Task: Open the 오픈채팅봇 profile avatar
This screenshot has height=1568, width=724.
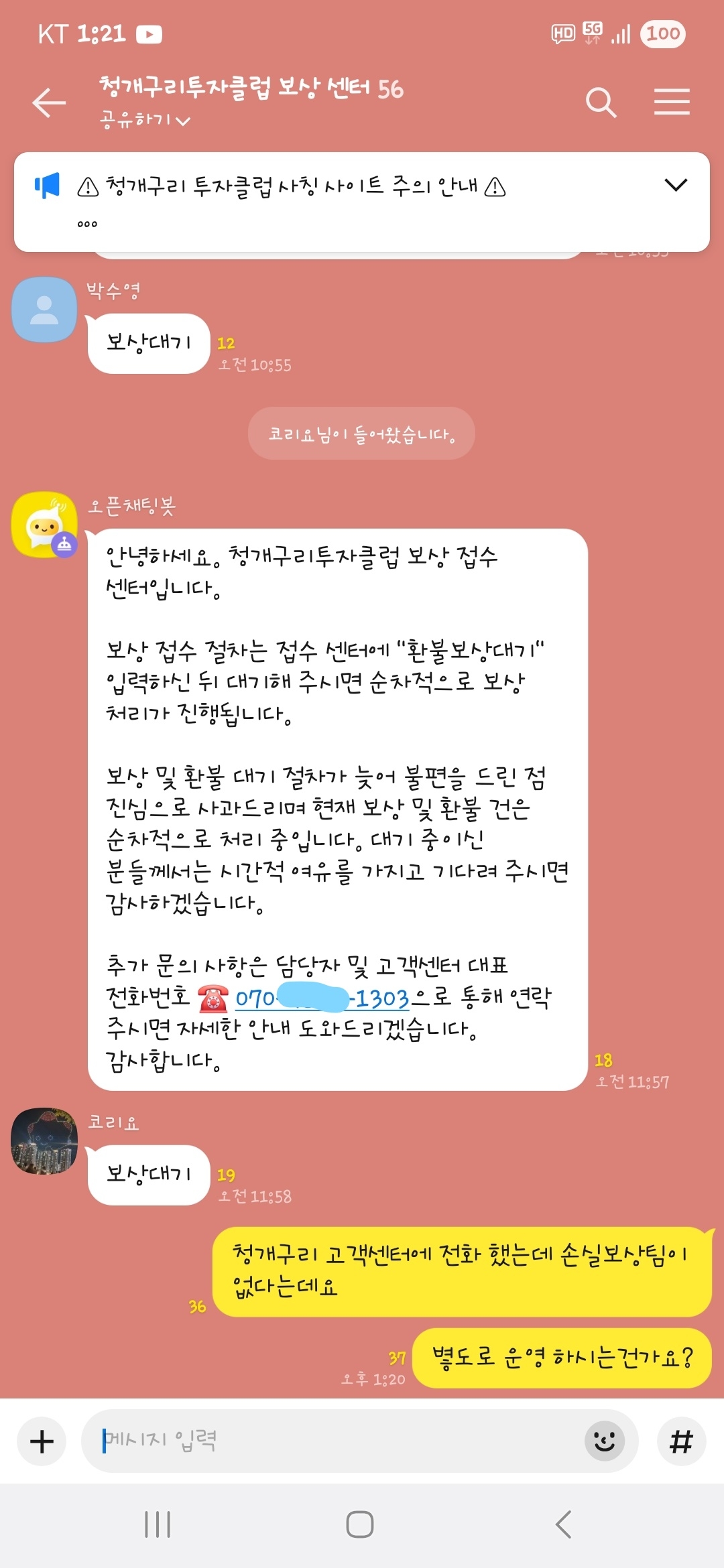Action: tap(44, 525)
